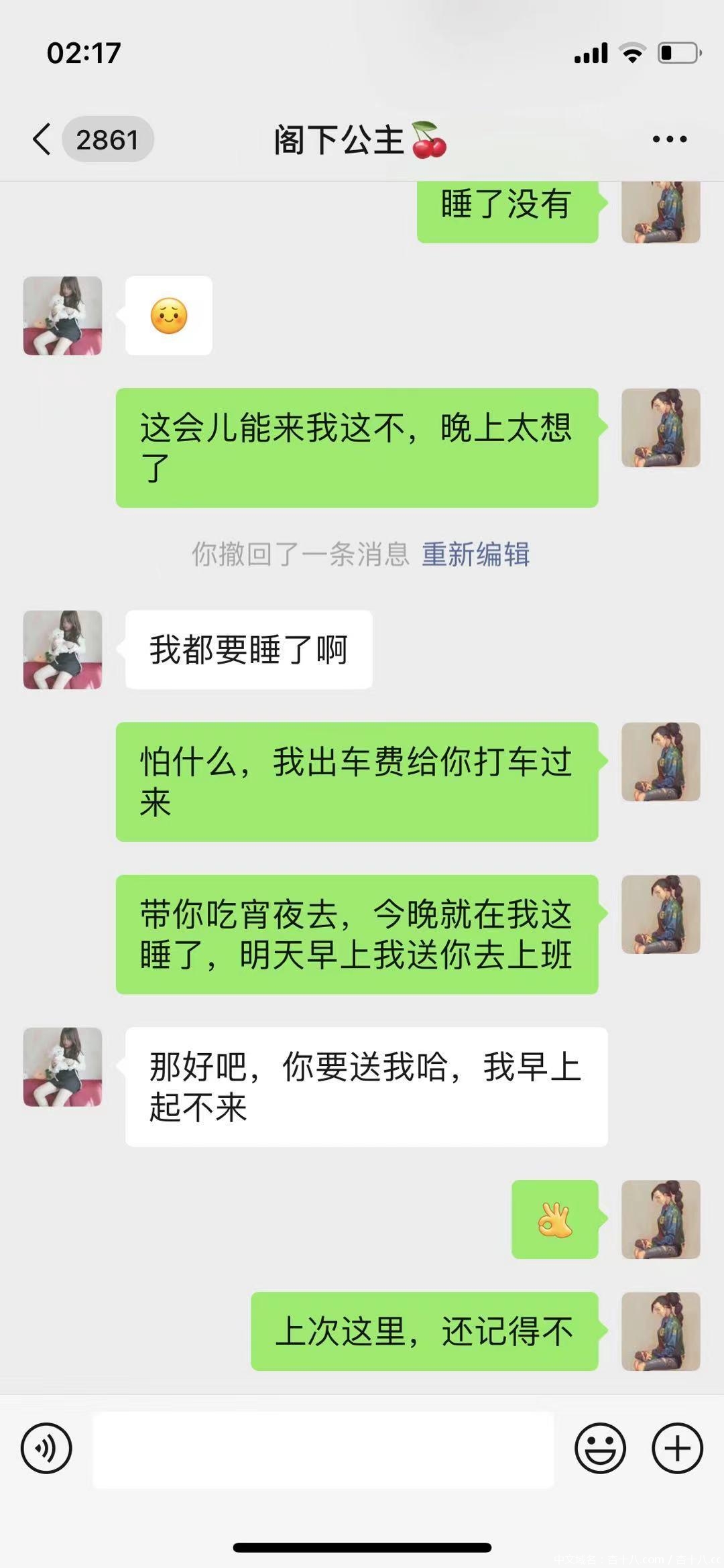The height and width of the screenshot is (1568, 724).
Task: Focus the message text field
Action: (x=323, y=1449)
